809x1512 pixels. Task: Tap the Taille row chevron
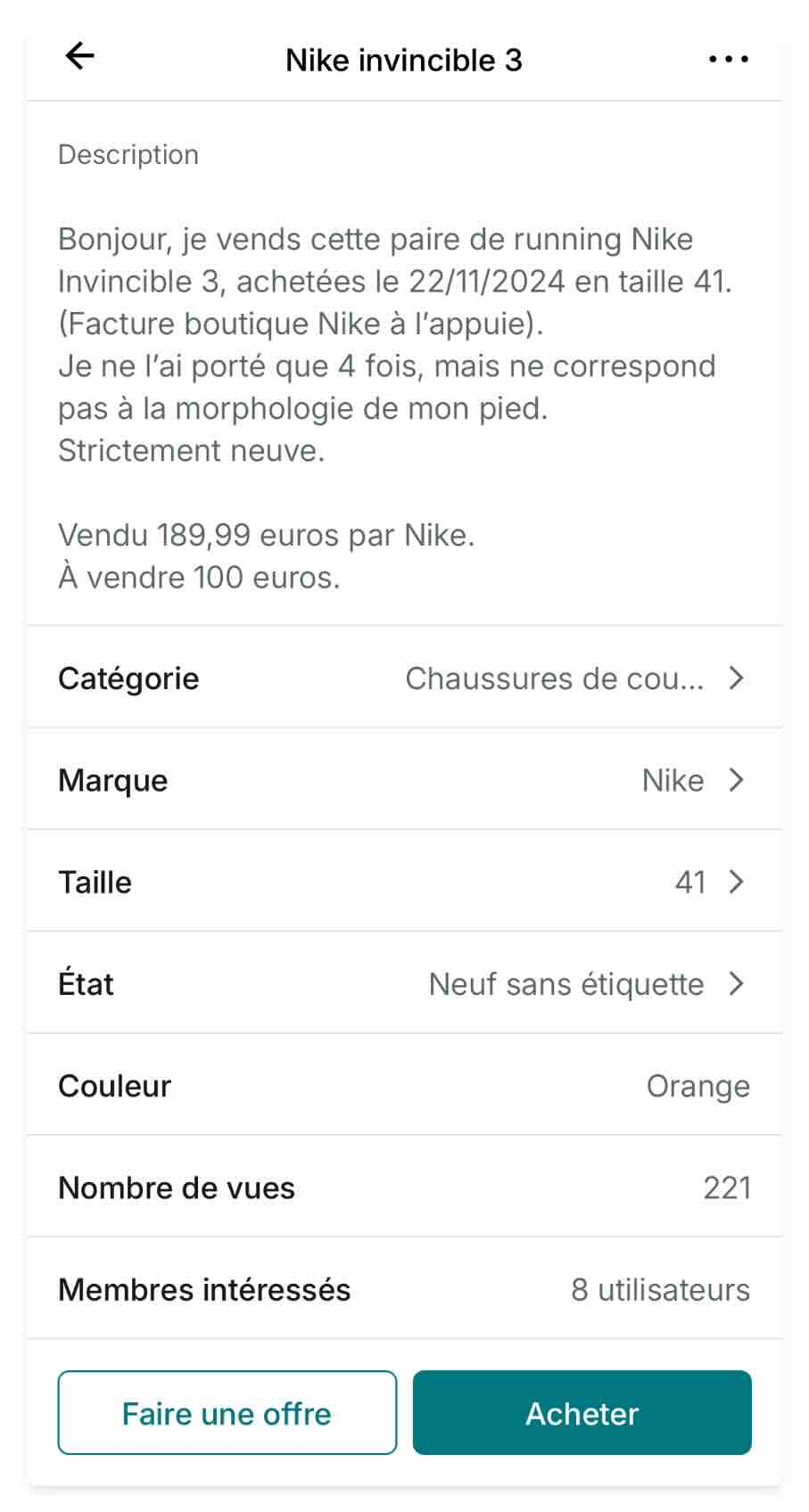click(x=737, y=883)
